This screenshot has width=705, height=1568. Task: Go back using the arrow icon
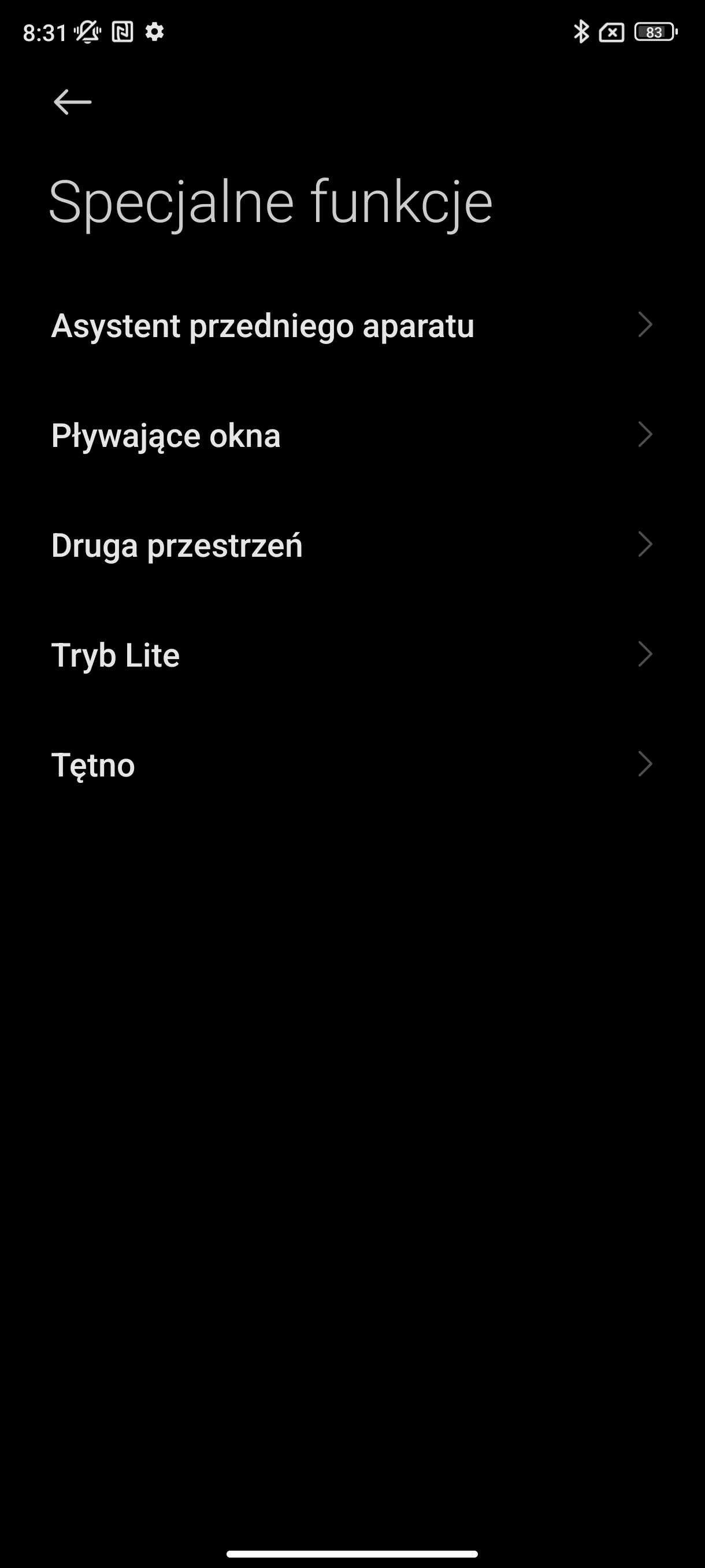coord(72,102)
